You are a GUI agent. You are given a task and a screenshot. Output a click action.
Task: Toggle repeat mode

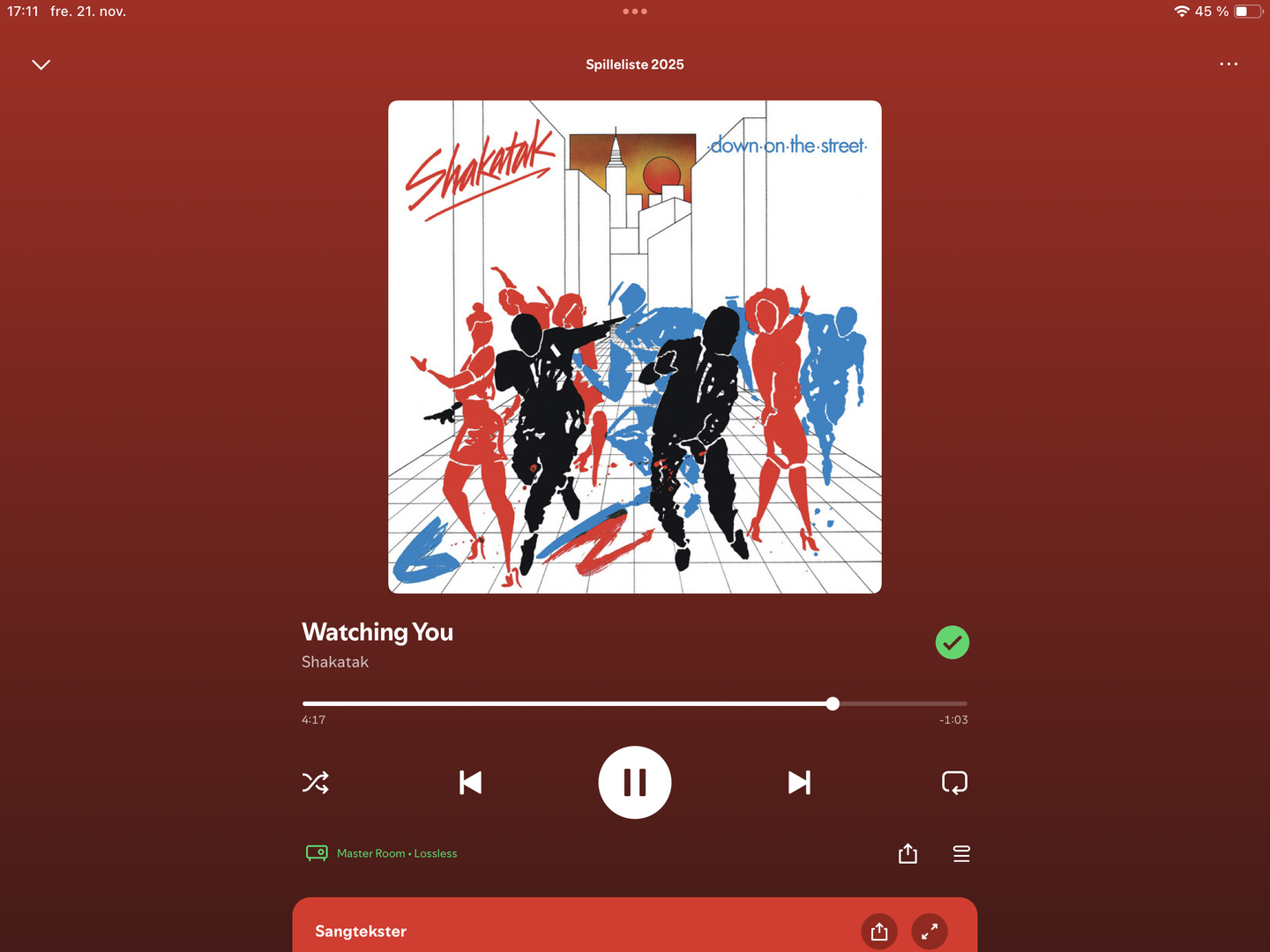coord(954,782)
